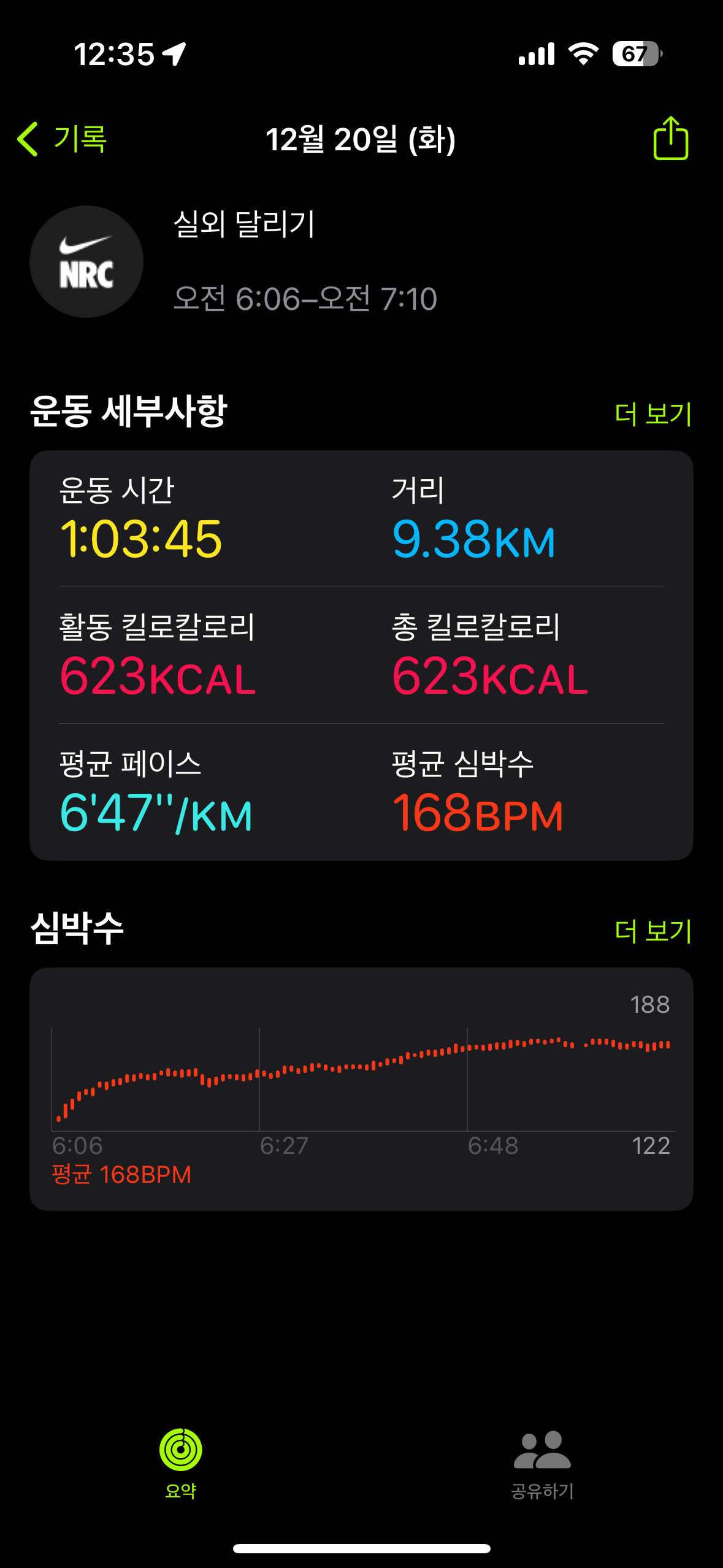Screen dimensions: 723x1568
Task: Tap 더 보기 next to 운동 세부사항
Action: pyautogui.click(x=653, y=413)
